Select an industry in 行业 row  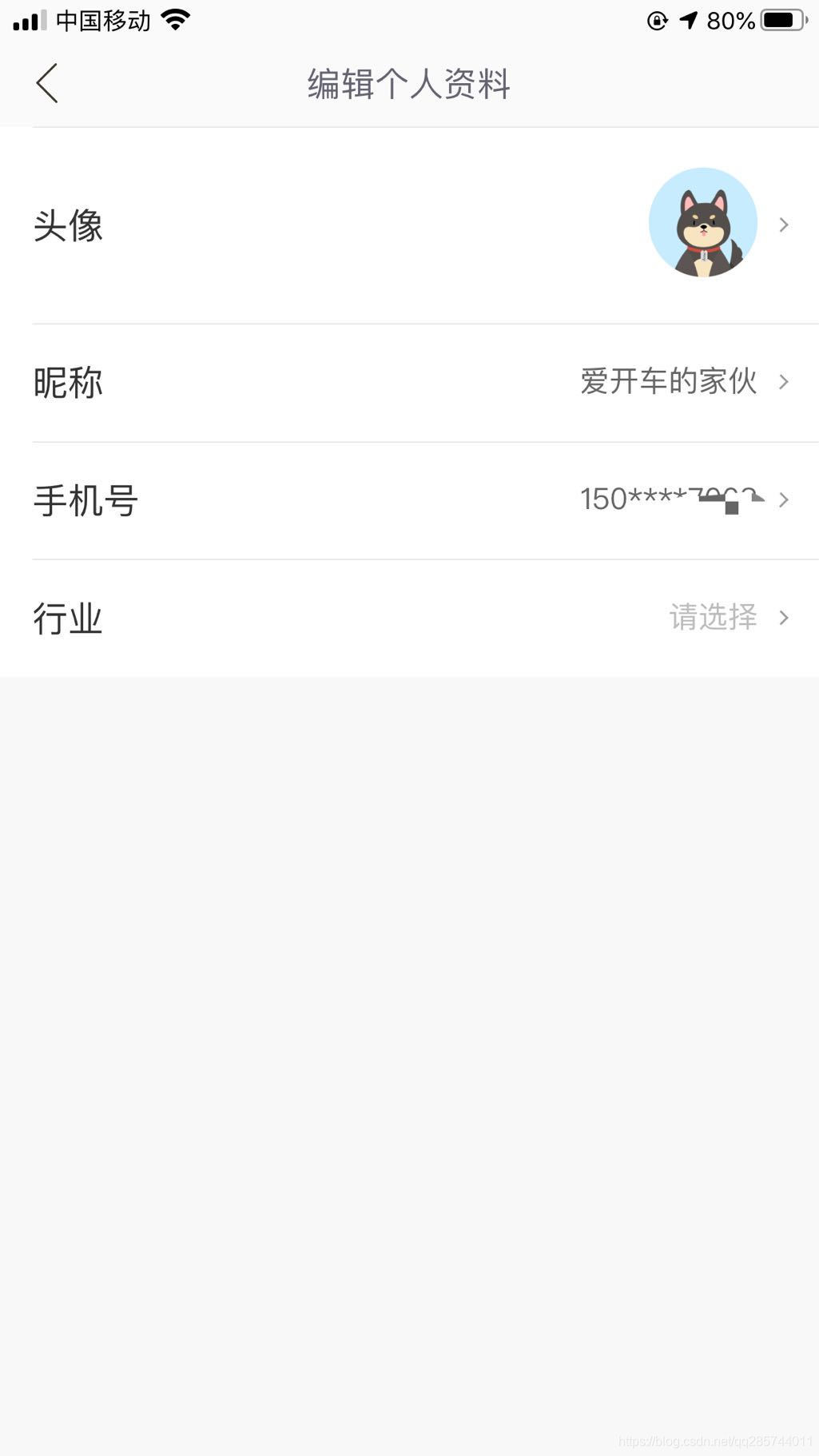point(409,618)
